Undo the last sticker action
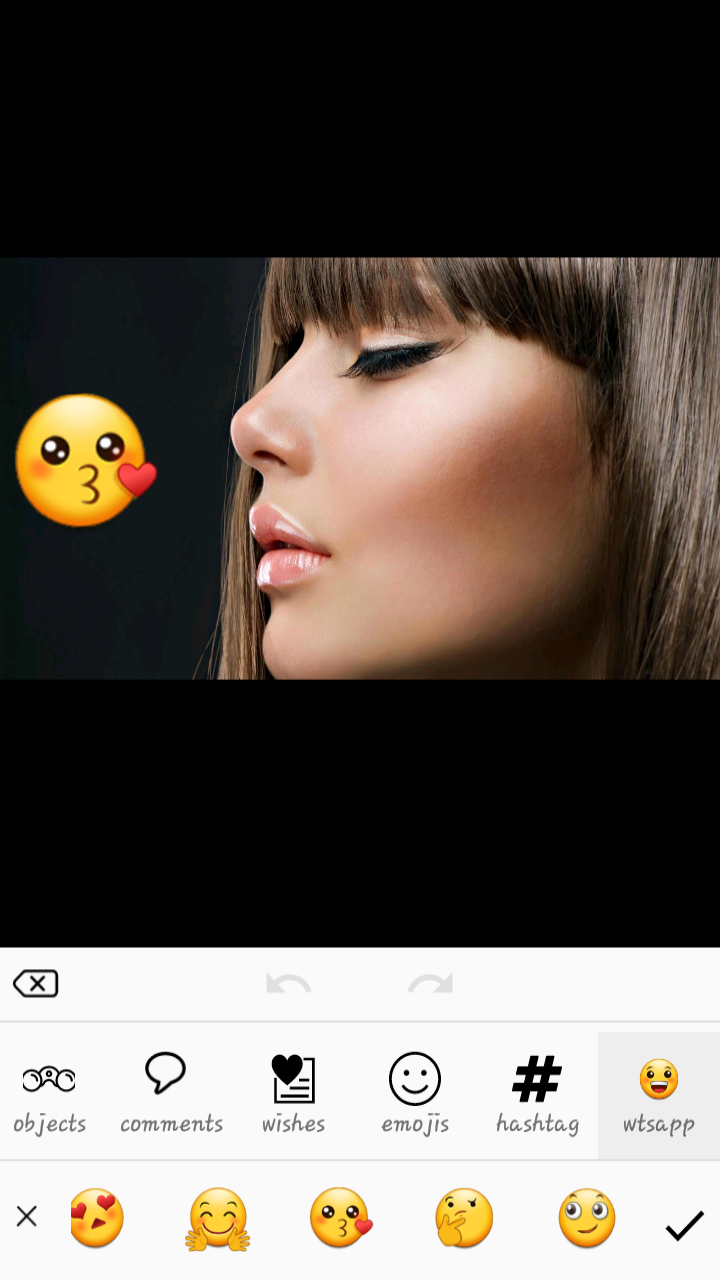The width and height of the screenshot is (720, 1280). tap(289, 984)
